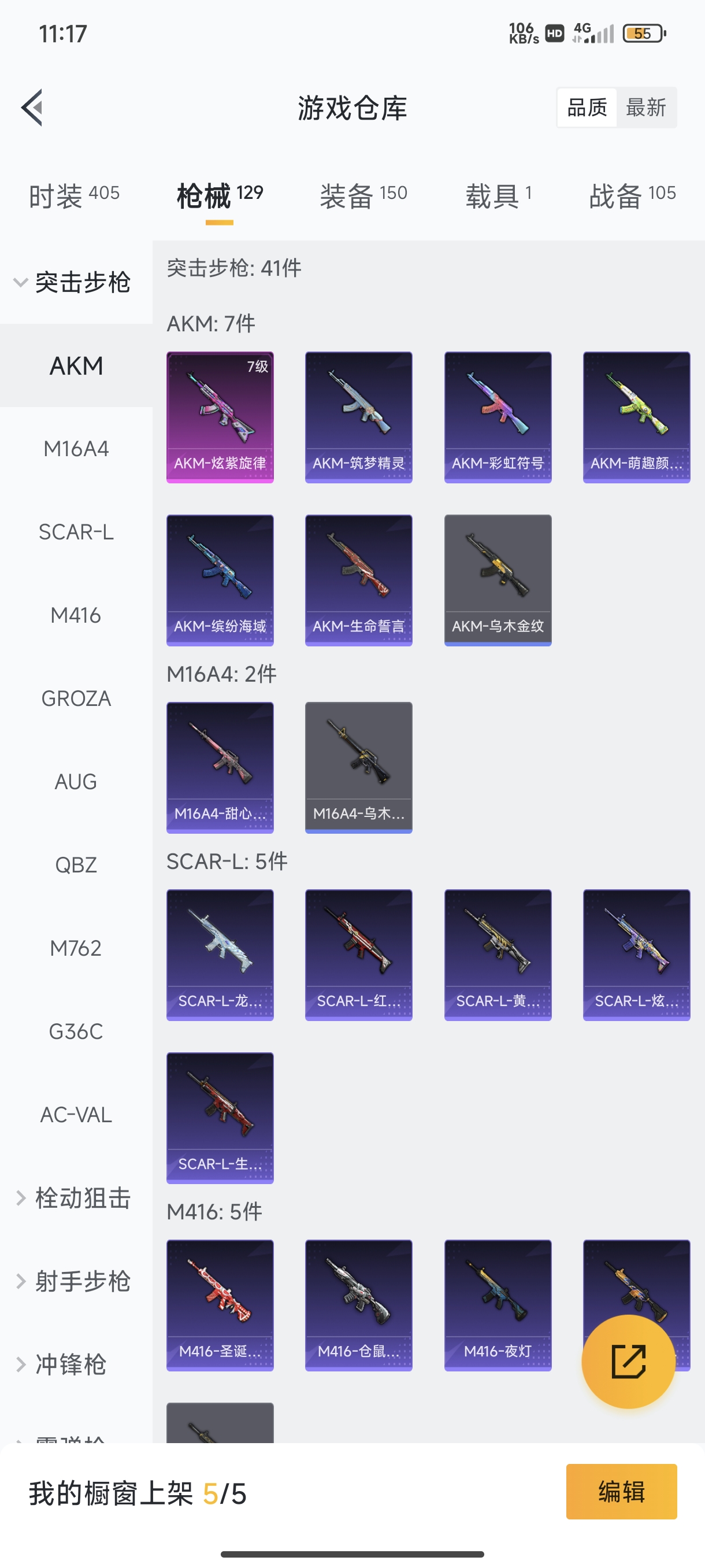705x1568 pixels.
Task: Jump to GROZA in the sidebar
Action: tap(76, 699)
